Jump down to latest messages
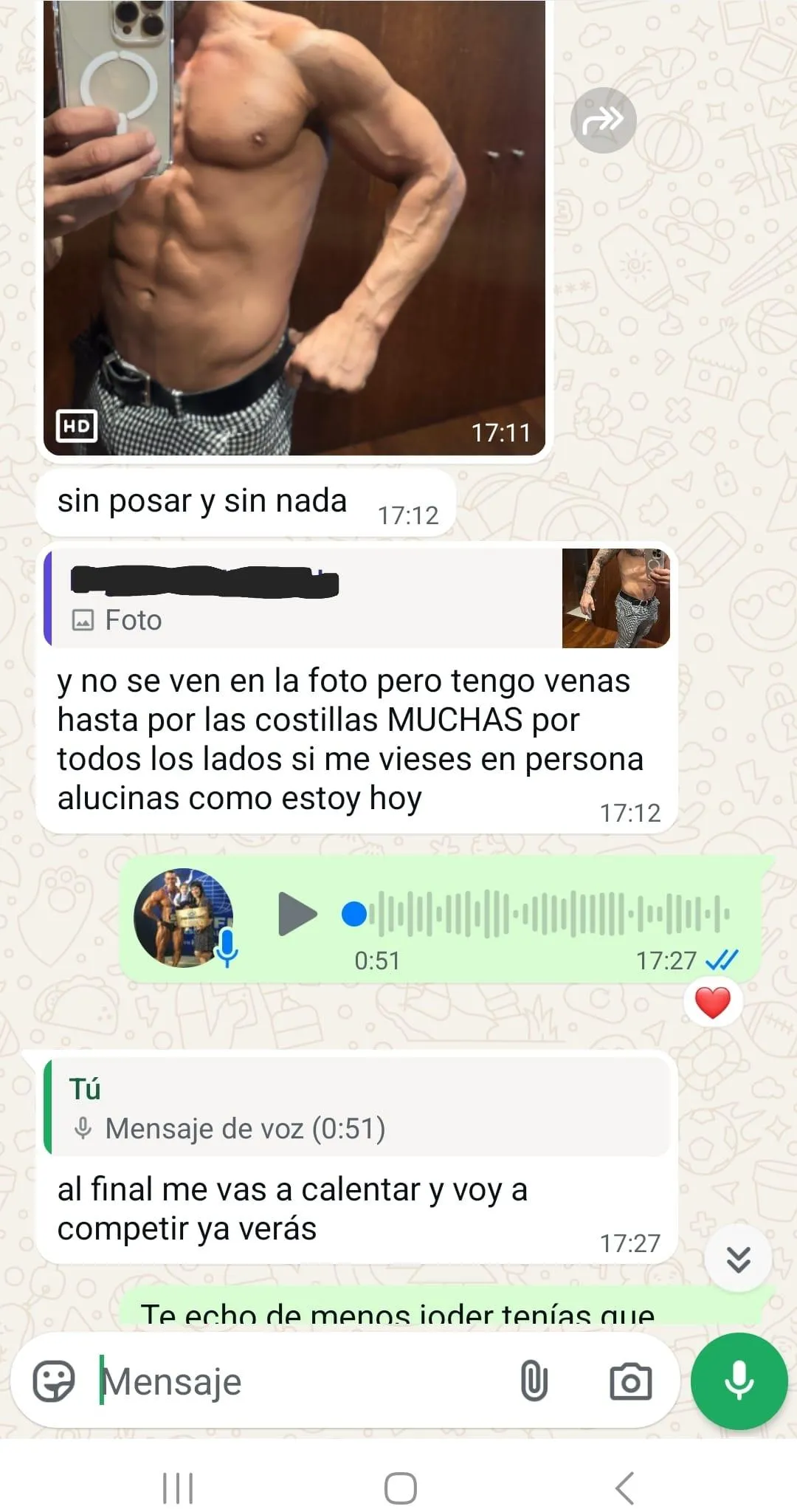 click(x=738, y=1259)
